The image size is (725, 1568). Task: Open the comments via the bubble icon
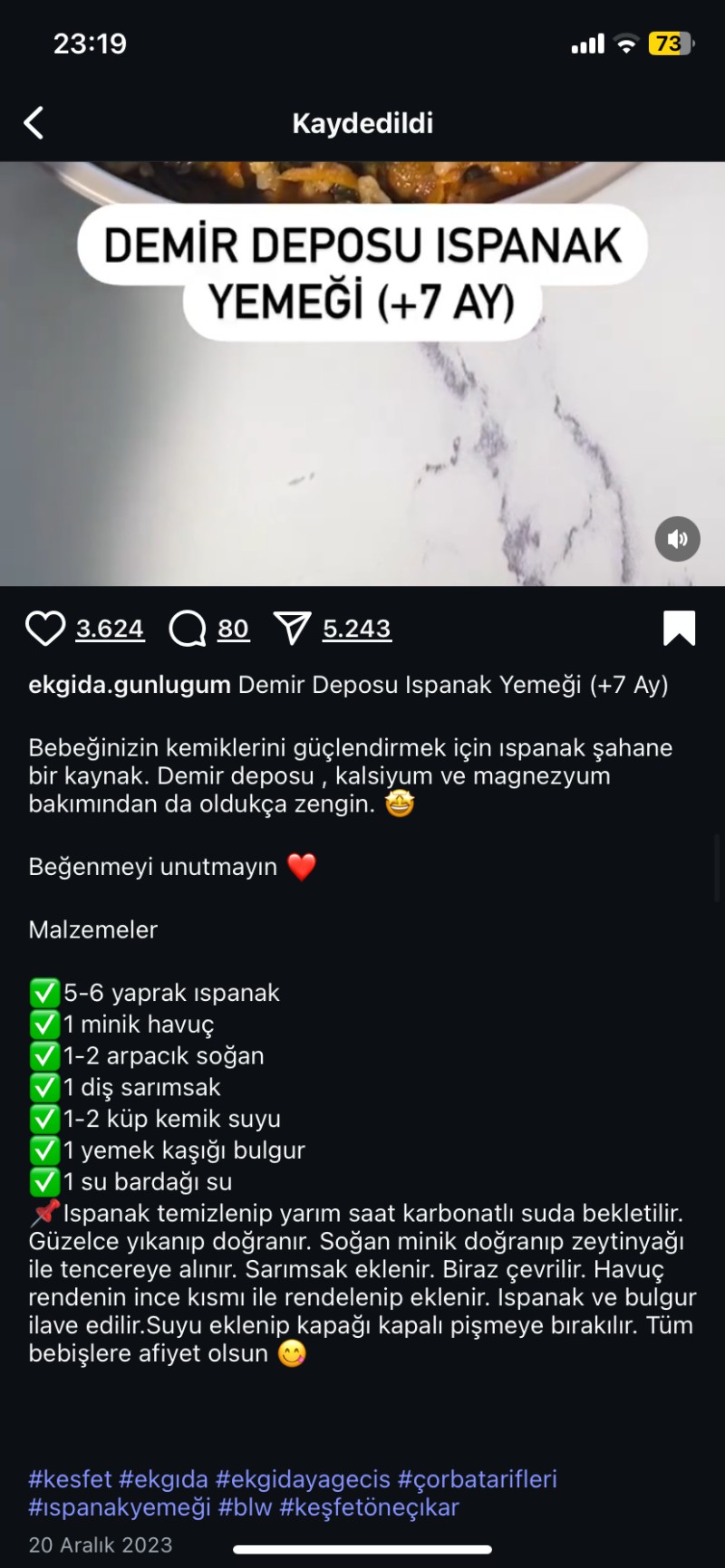coord(188,629)
